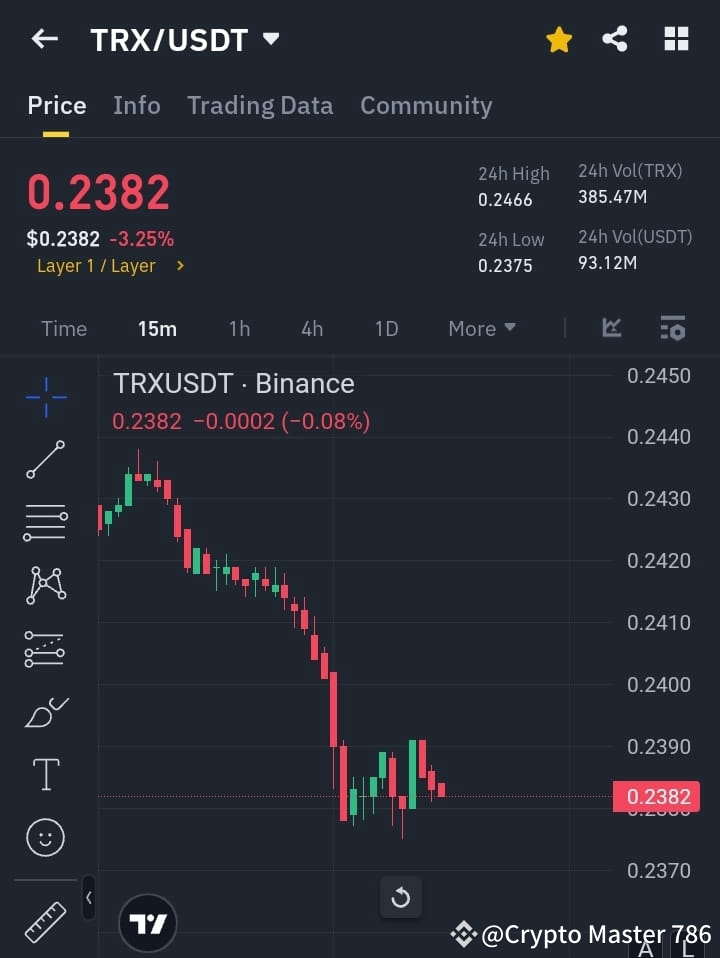This screenshot has height=958, width=720.
Task: Select the brush drawing tool
Action: tap(45, 711)
